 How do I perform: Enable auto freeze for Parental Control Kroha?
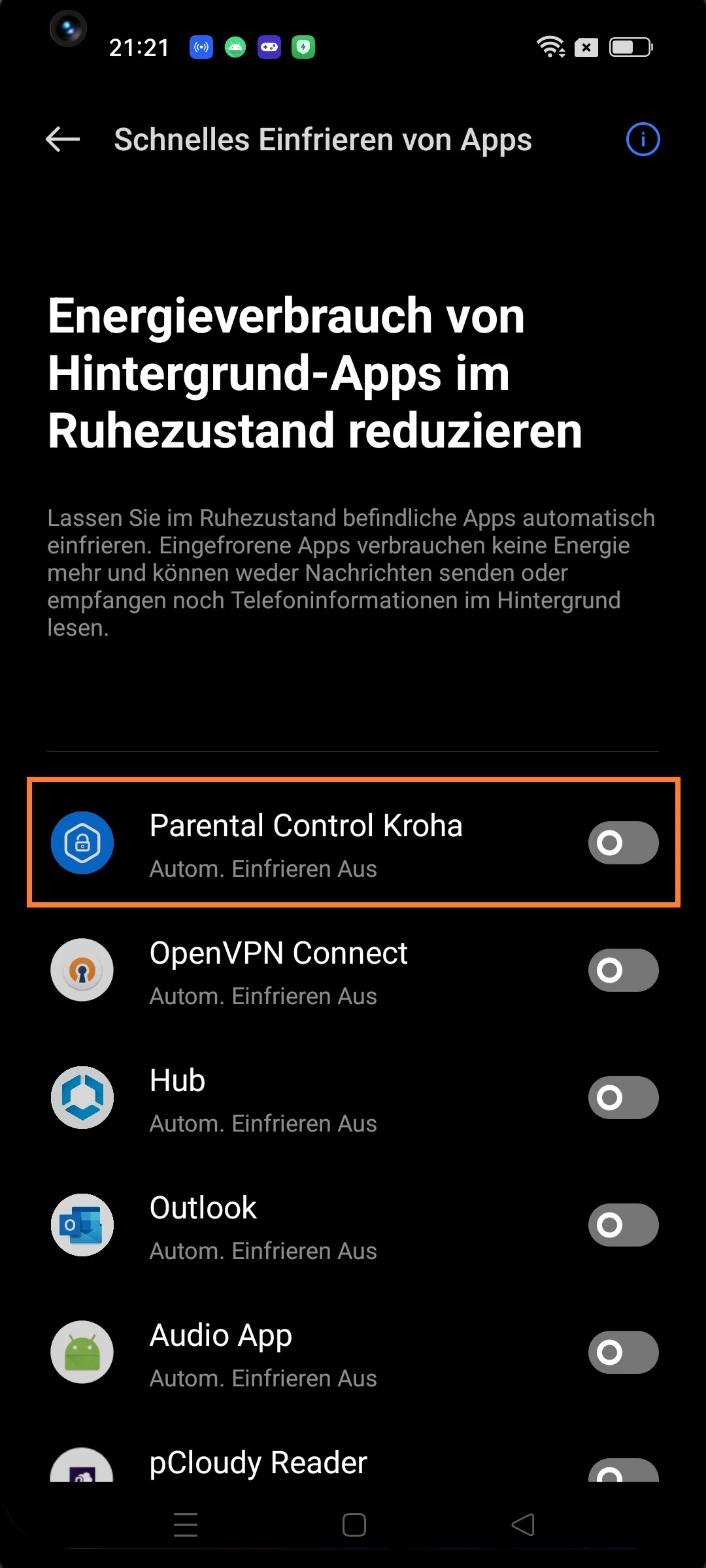pyautogui.click(x=623, y=843)
